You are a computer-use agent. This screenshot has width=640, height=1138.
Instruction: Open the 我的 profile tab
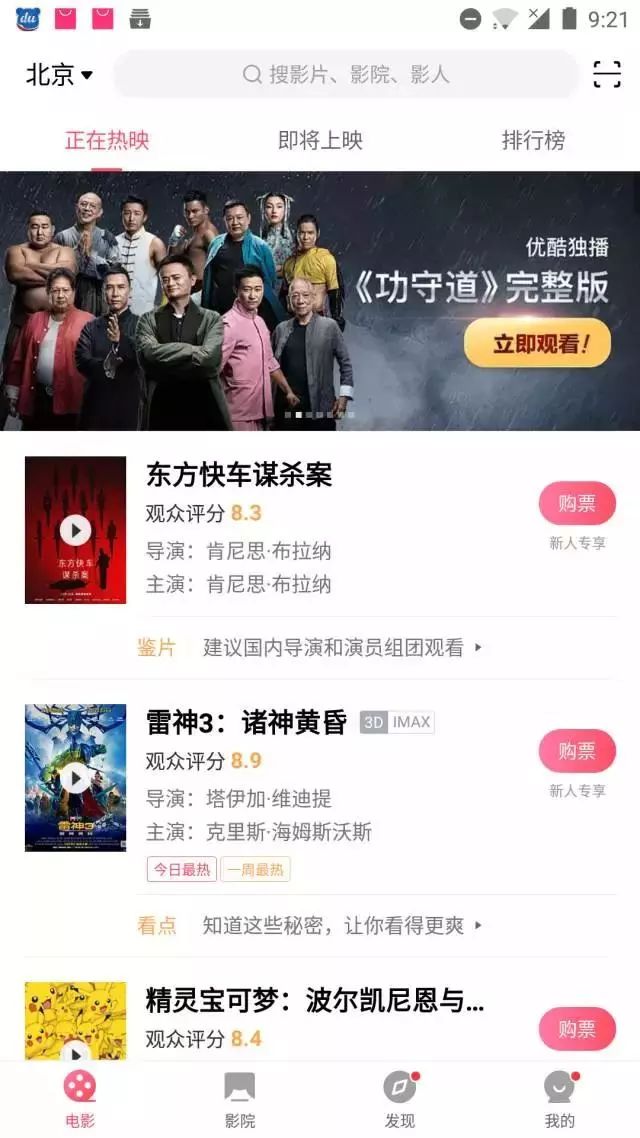tap(560, 1098)
